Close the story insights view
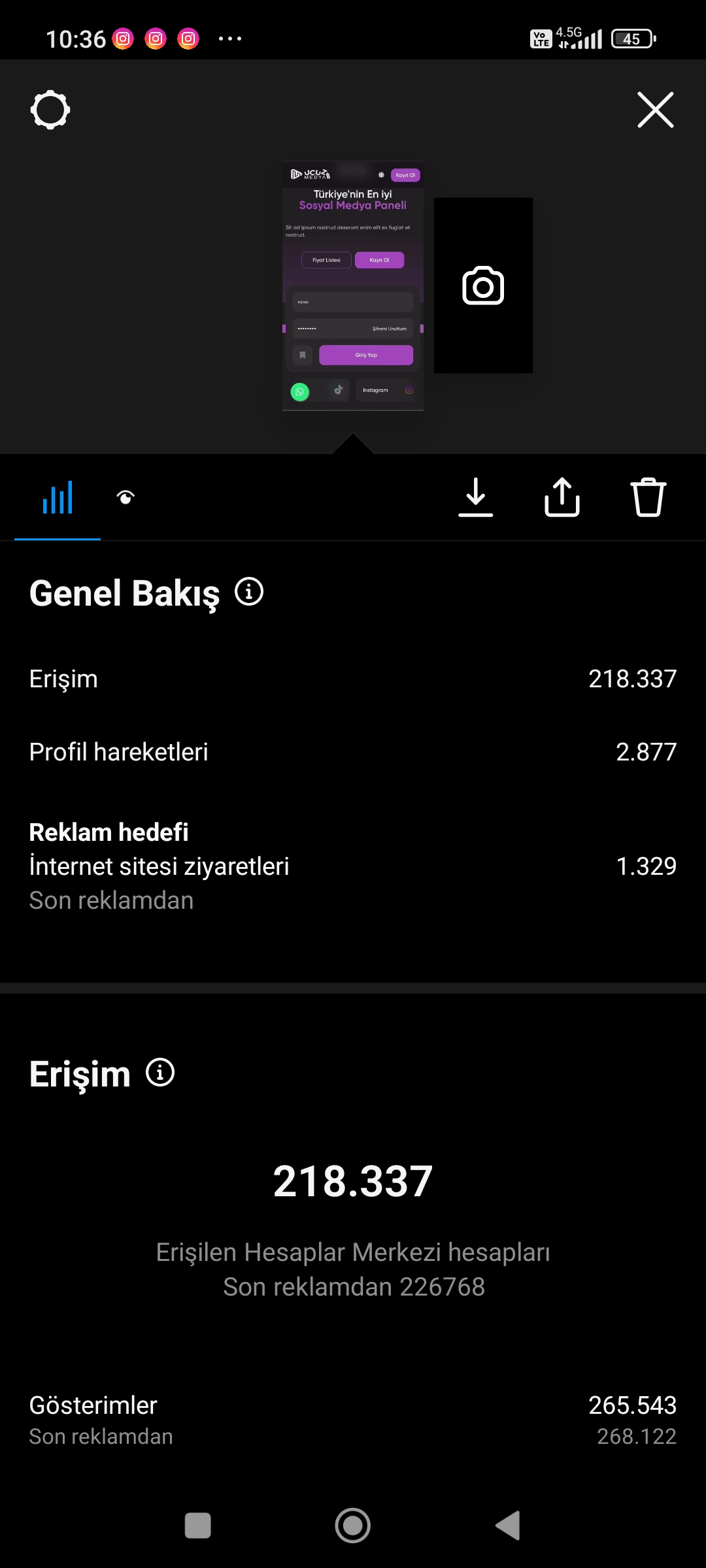This screenshot has width=706, height=1568. coord(655,110)
